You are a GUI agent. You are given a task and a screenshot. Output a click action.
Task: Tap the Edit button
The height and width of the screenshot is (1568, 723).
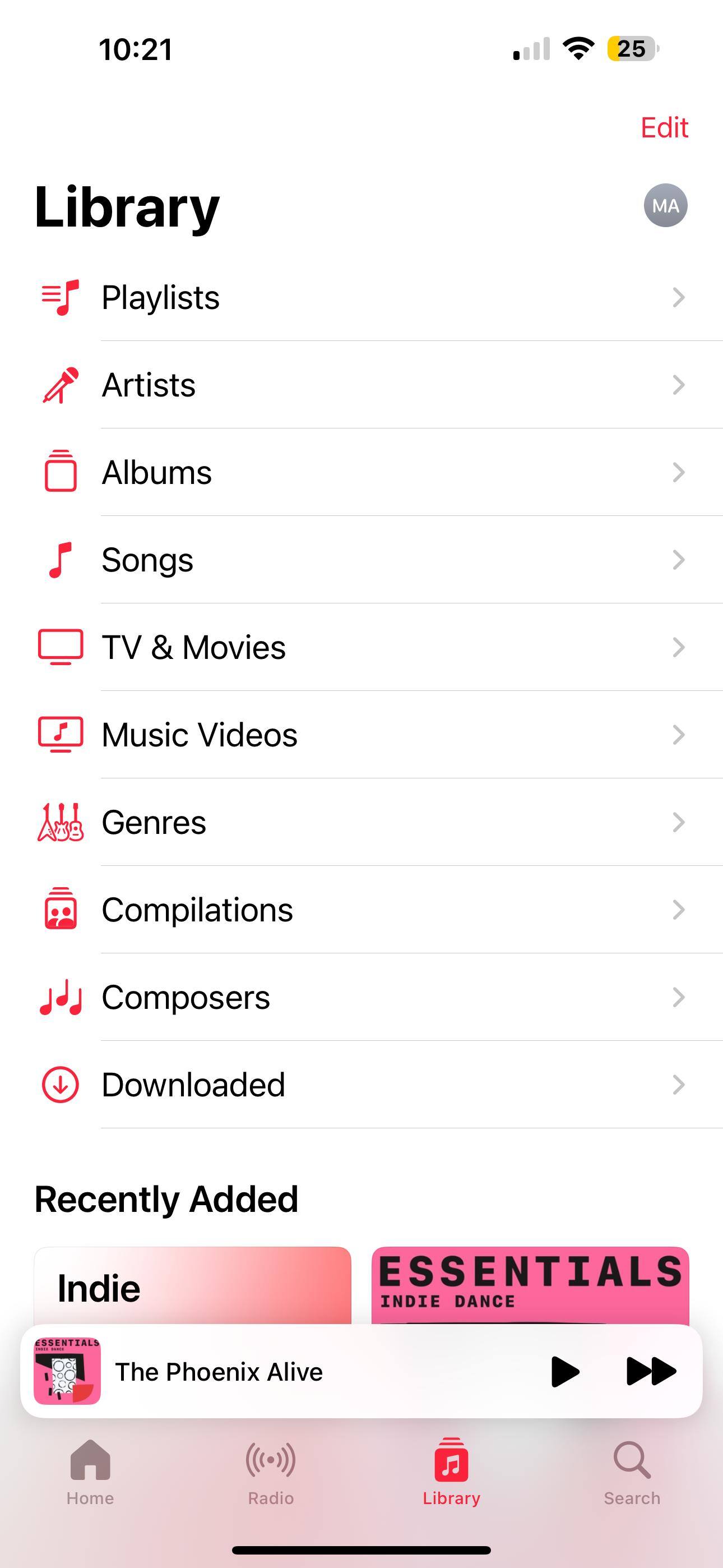coord(664,128)
